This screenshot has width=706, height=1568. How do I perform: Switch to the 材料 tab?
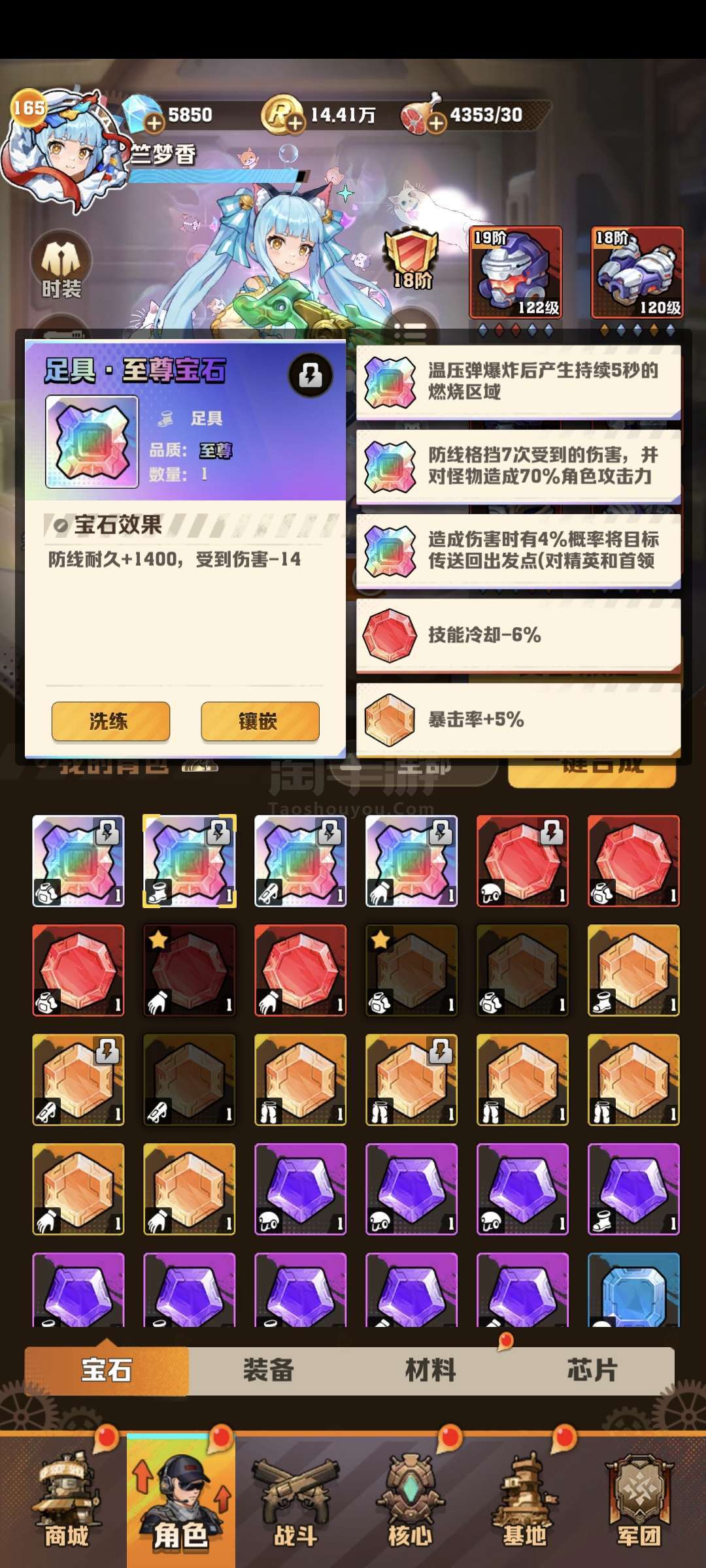point(430,1370)
